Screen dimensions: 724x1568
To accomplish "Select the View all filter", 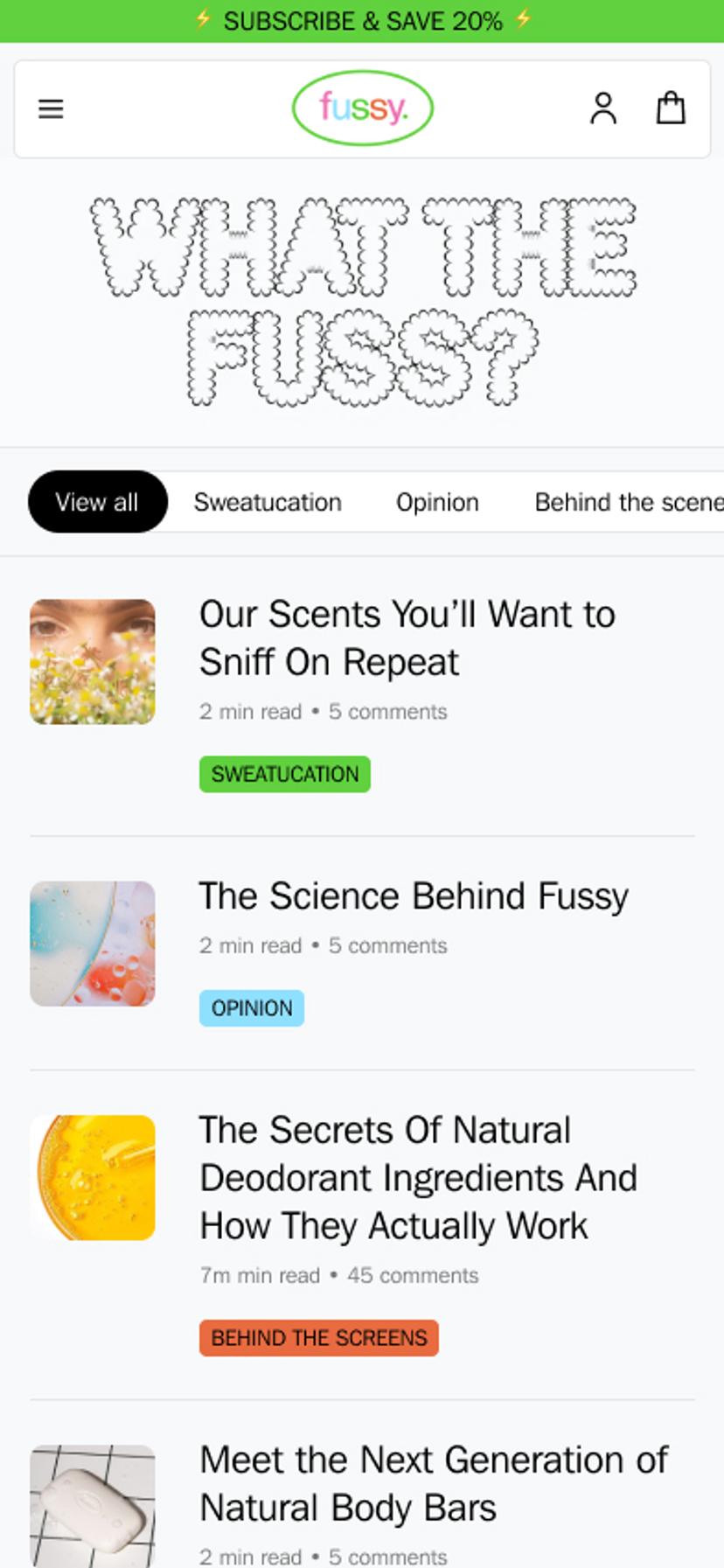I will 97,502.
